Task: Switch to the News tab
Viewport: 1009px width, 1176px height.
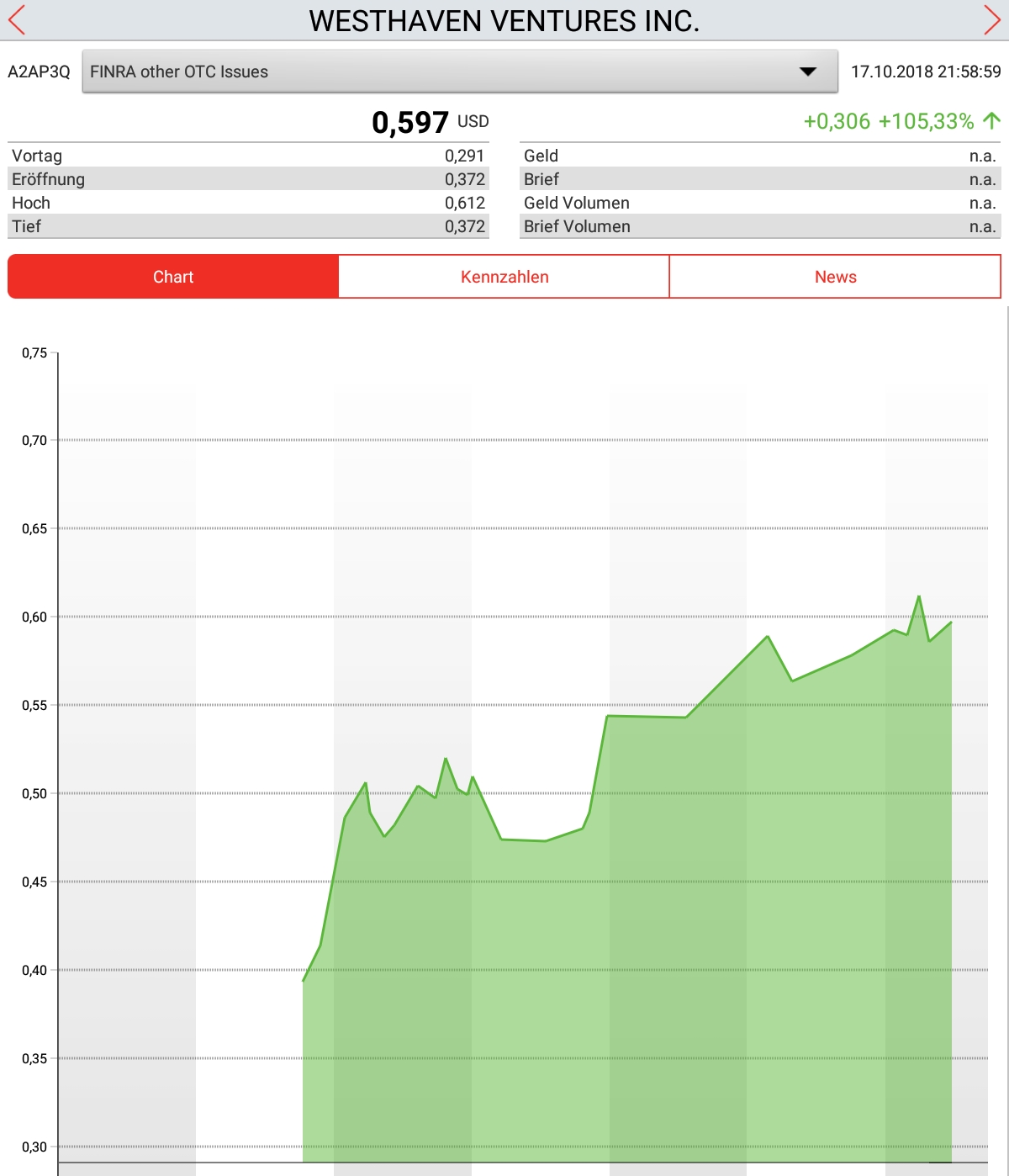Action: [835, 277]
